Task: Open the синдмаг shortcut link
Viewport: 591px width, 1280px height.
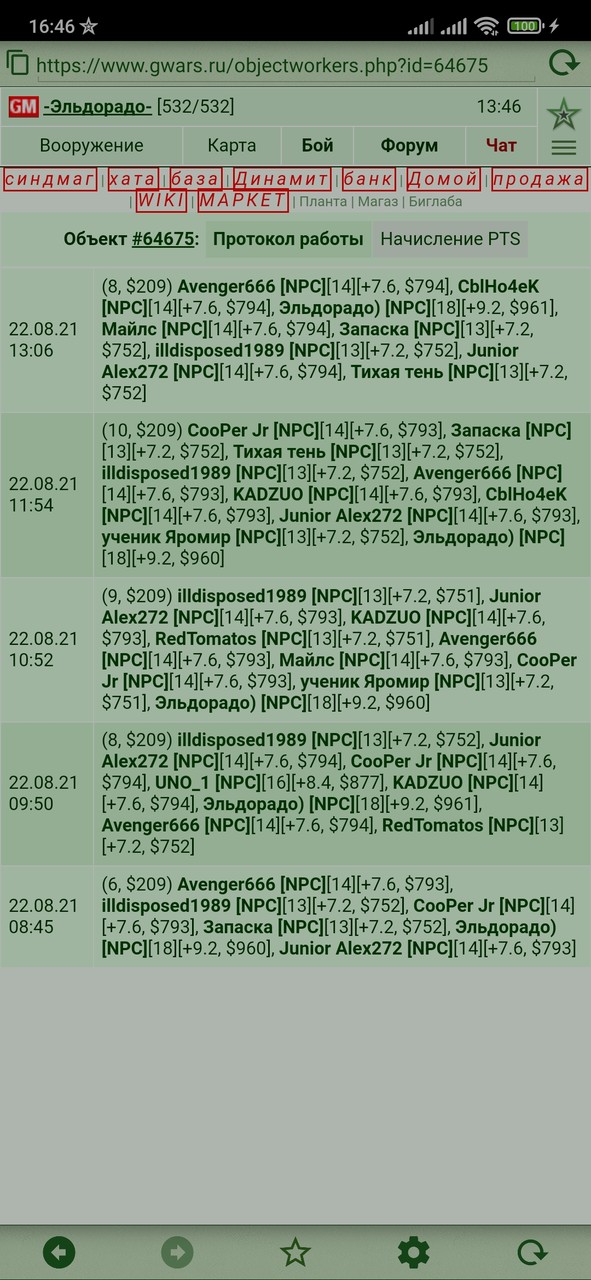Action: [x=50, y=180]
